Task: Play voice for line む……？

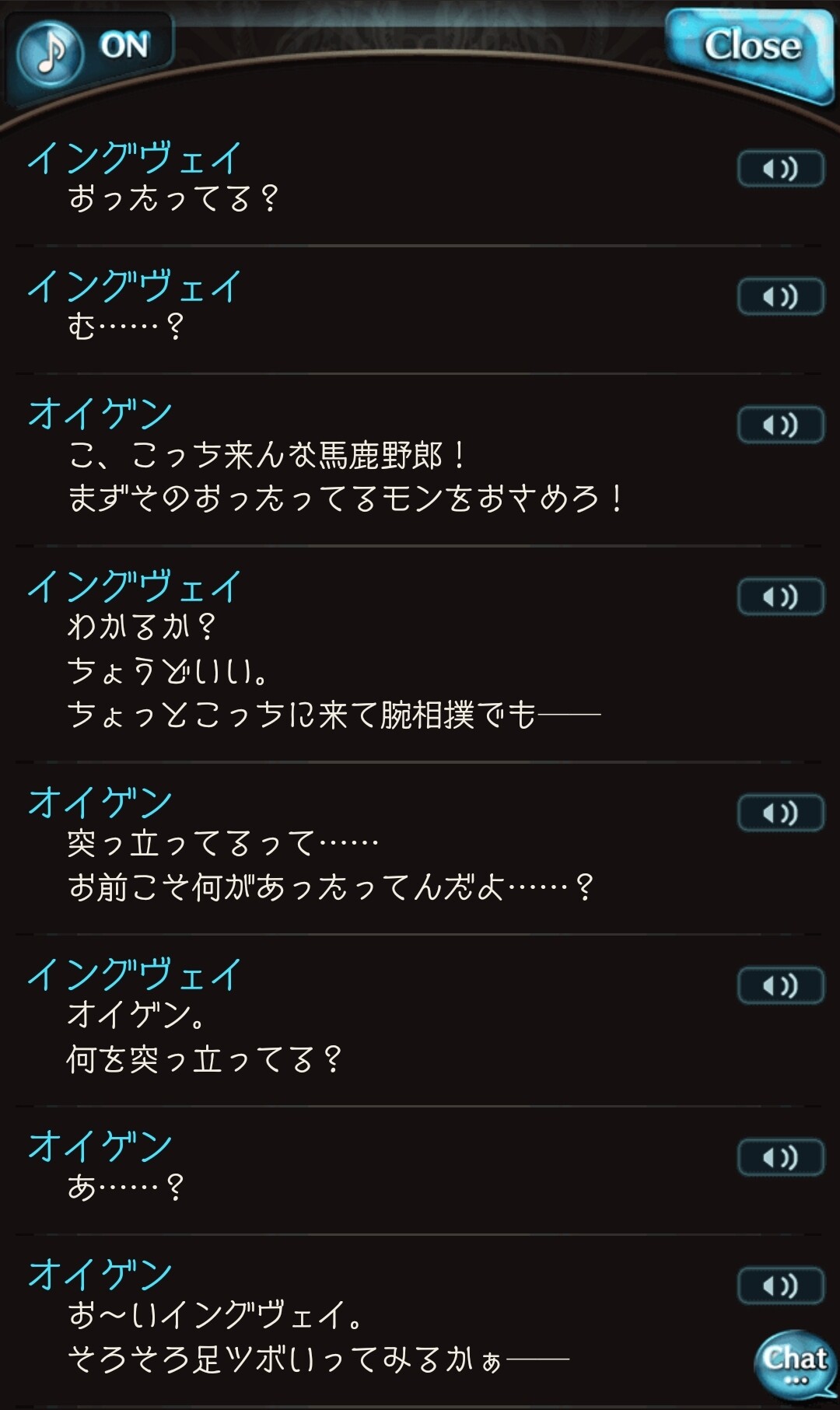Action: pos(780,296)
